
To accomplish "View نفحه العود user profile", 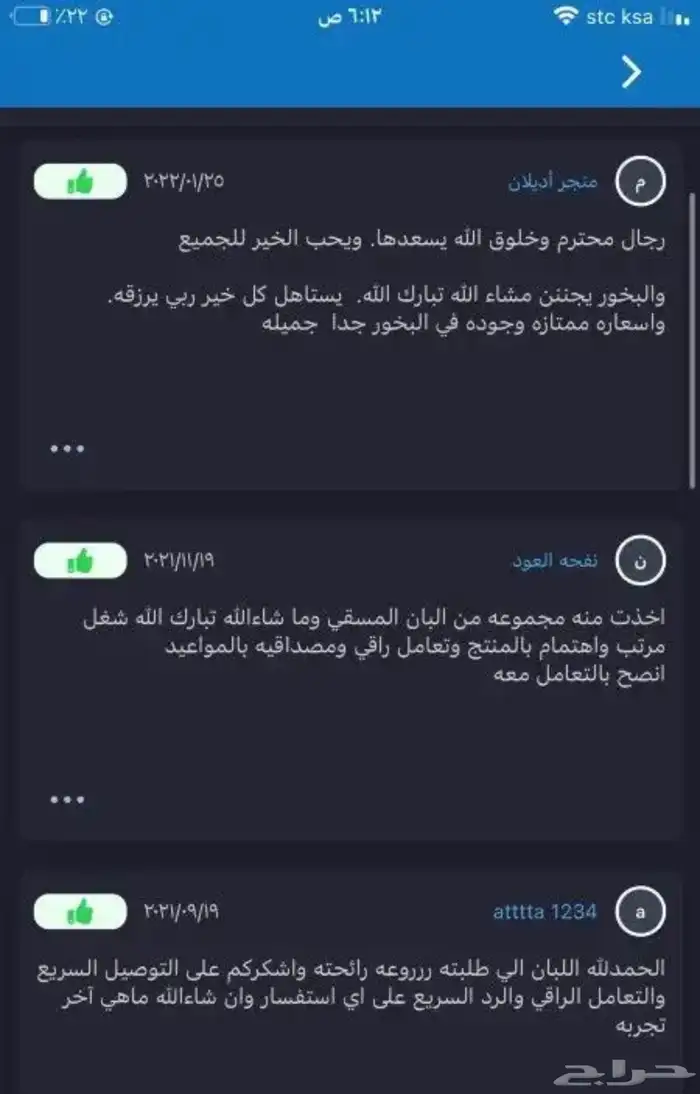I will click(554, 560).
